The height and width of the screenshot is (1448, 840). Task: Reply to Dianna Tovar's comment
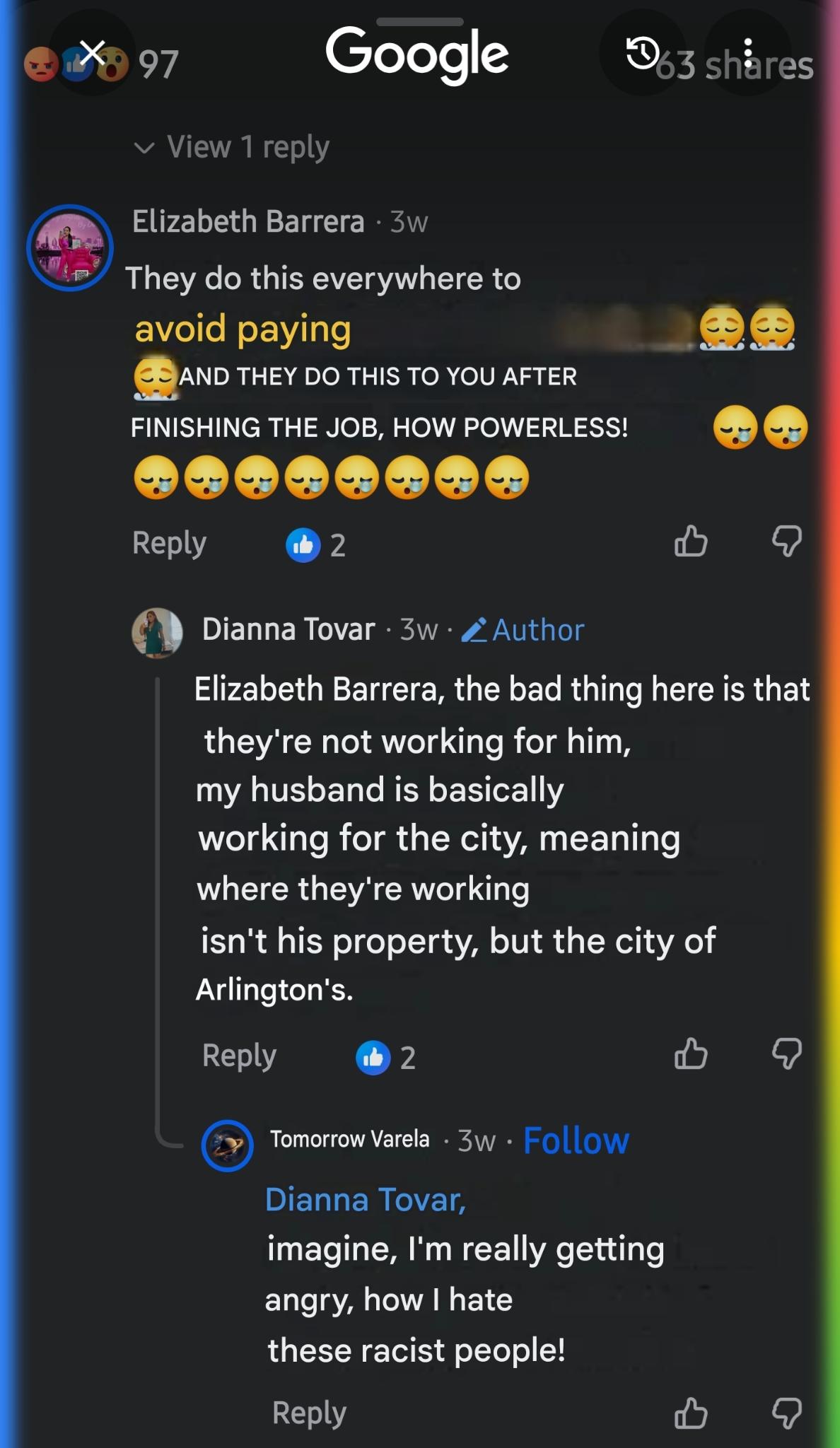(239, 1056)
